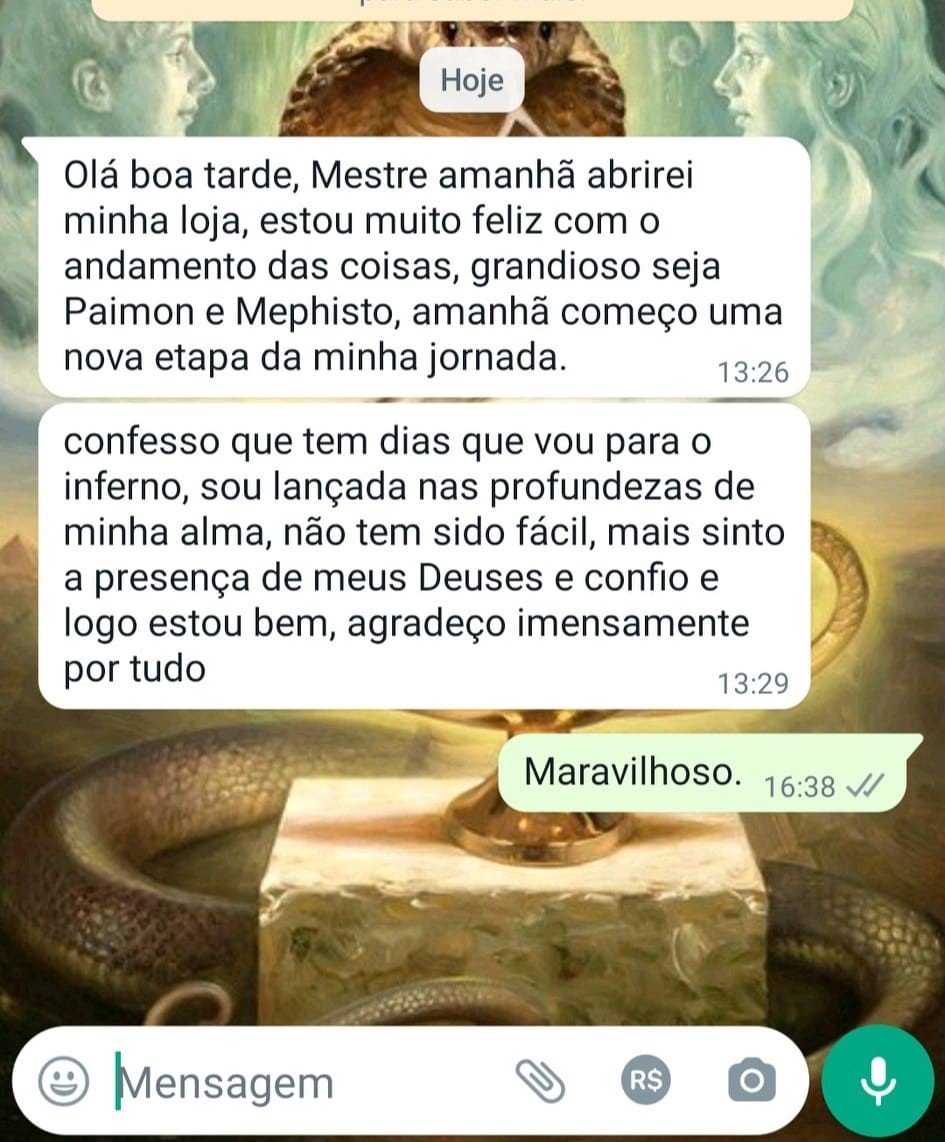
Task: Open the camera to take a photo
Action: [x=751, y=1080]
